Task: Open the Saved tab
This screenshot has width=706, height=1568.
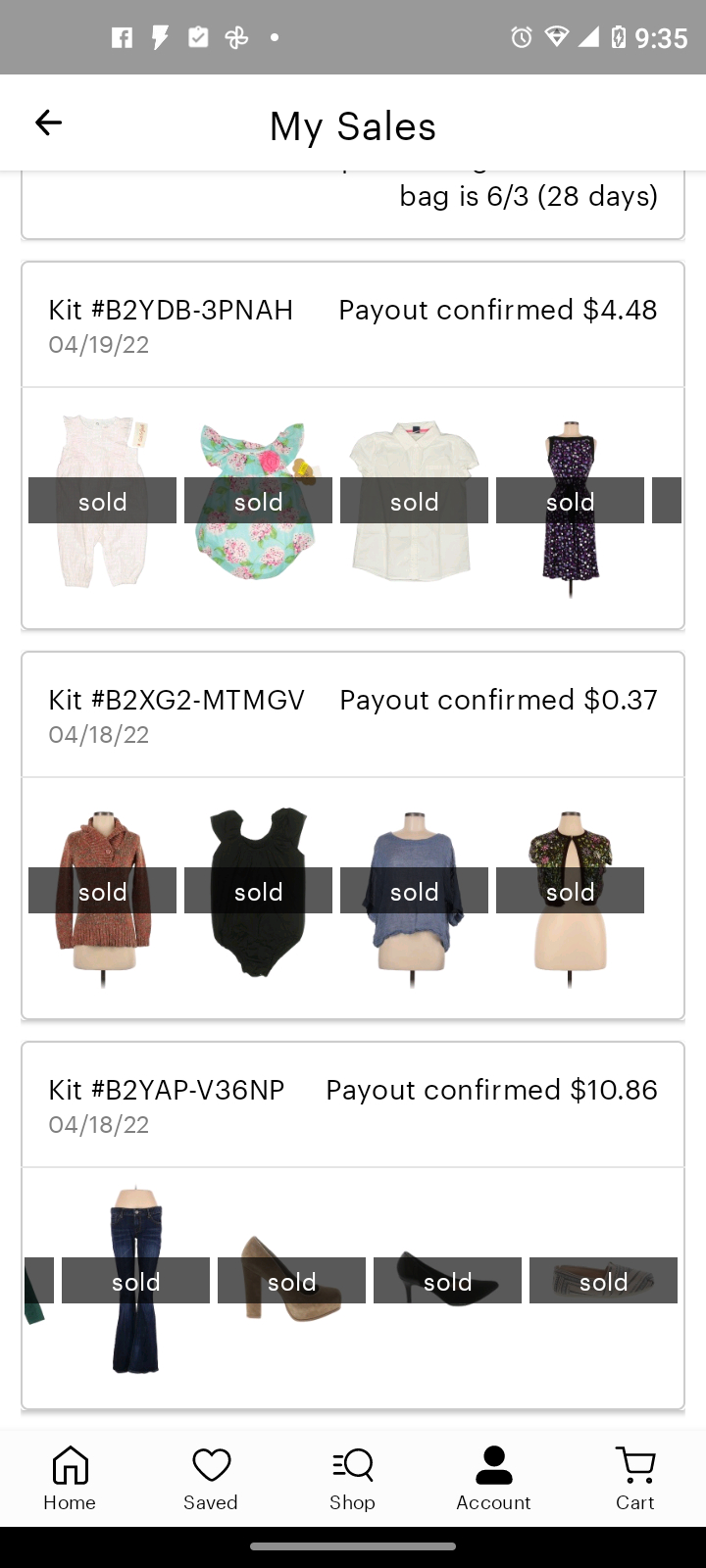Action: coord(211,1479)
